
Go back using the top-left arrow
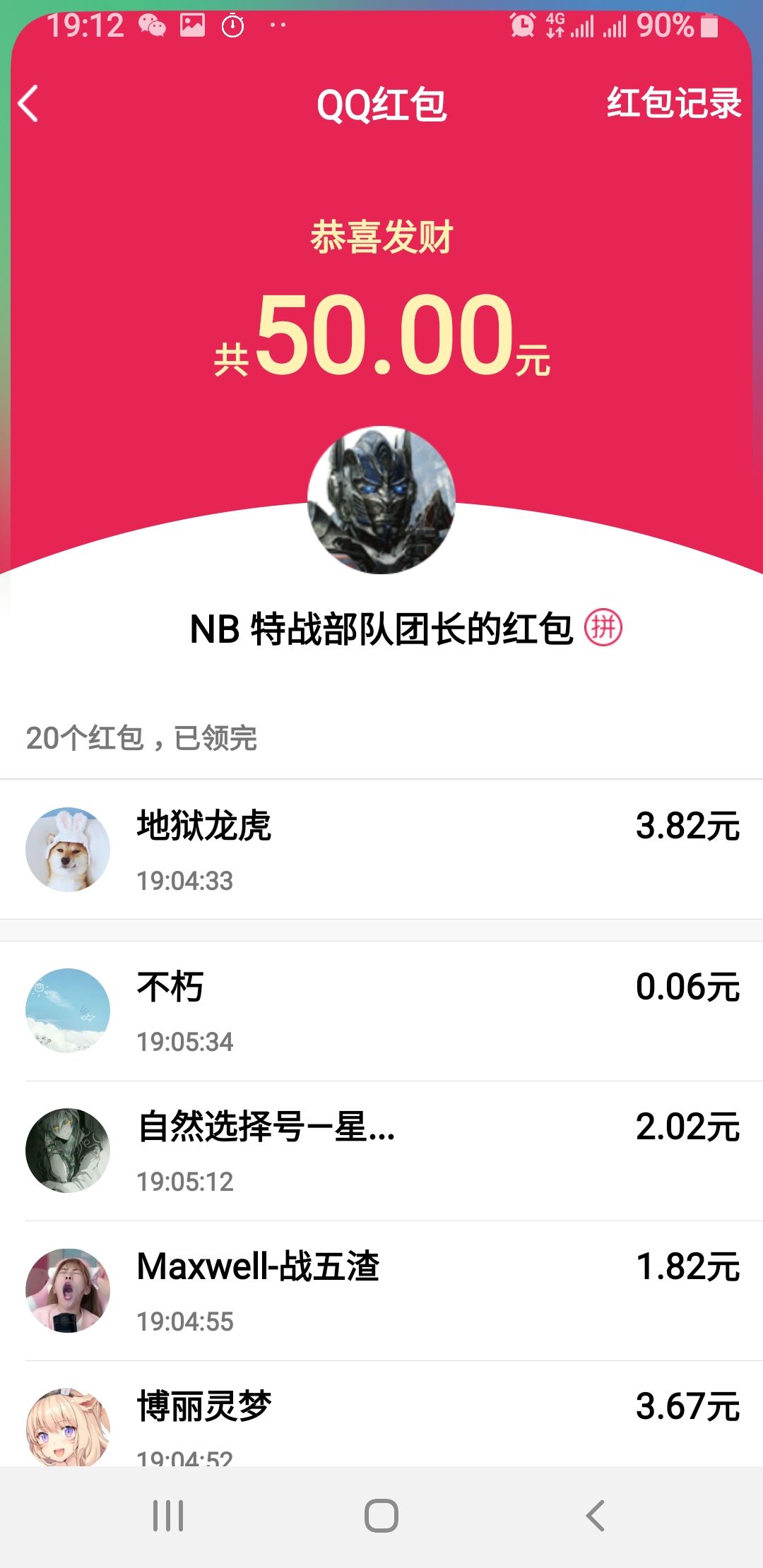click(27, 105)
